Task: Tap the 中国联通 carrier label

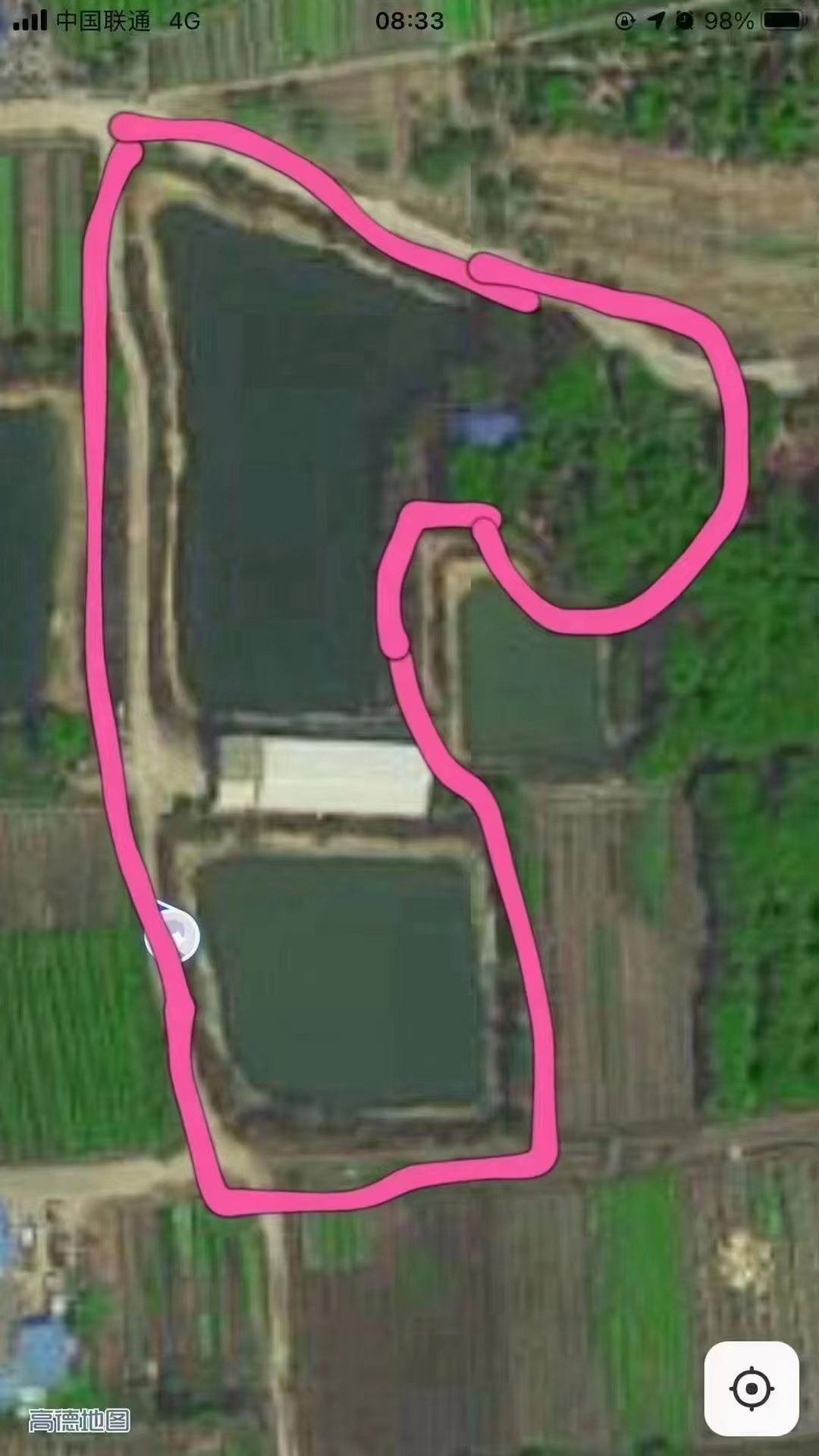Action: click(x=102, y=19)
